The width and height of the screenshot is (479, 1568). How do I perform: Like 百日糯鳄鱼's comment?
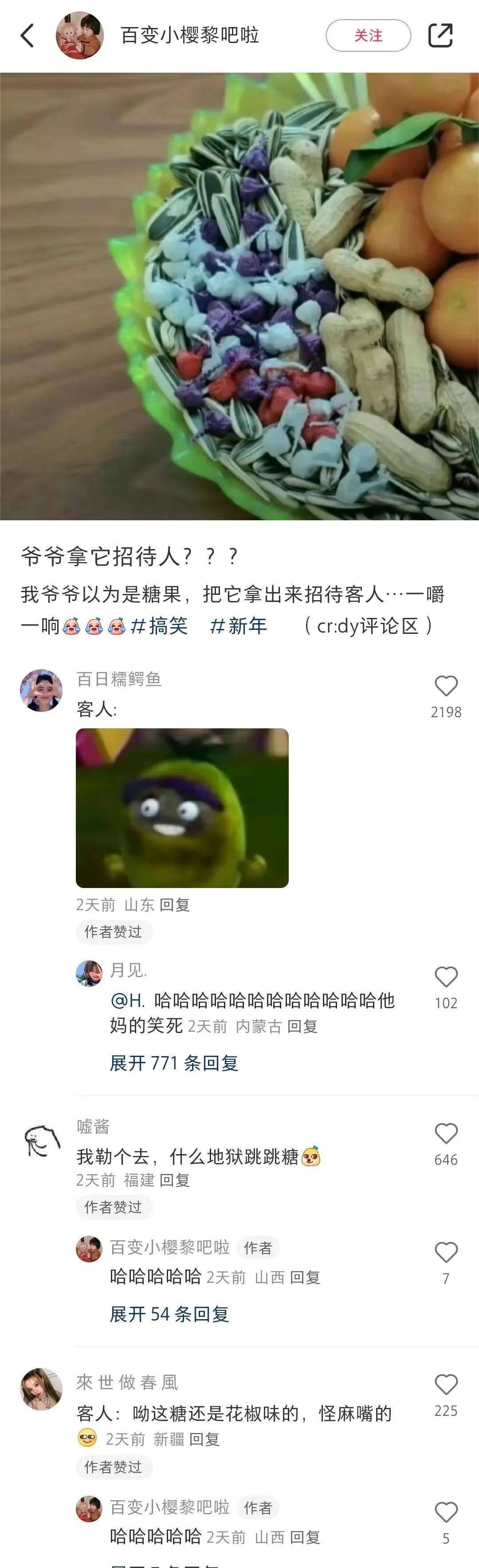pos(446,686)
